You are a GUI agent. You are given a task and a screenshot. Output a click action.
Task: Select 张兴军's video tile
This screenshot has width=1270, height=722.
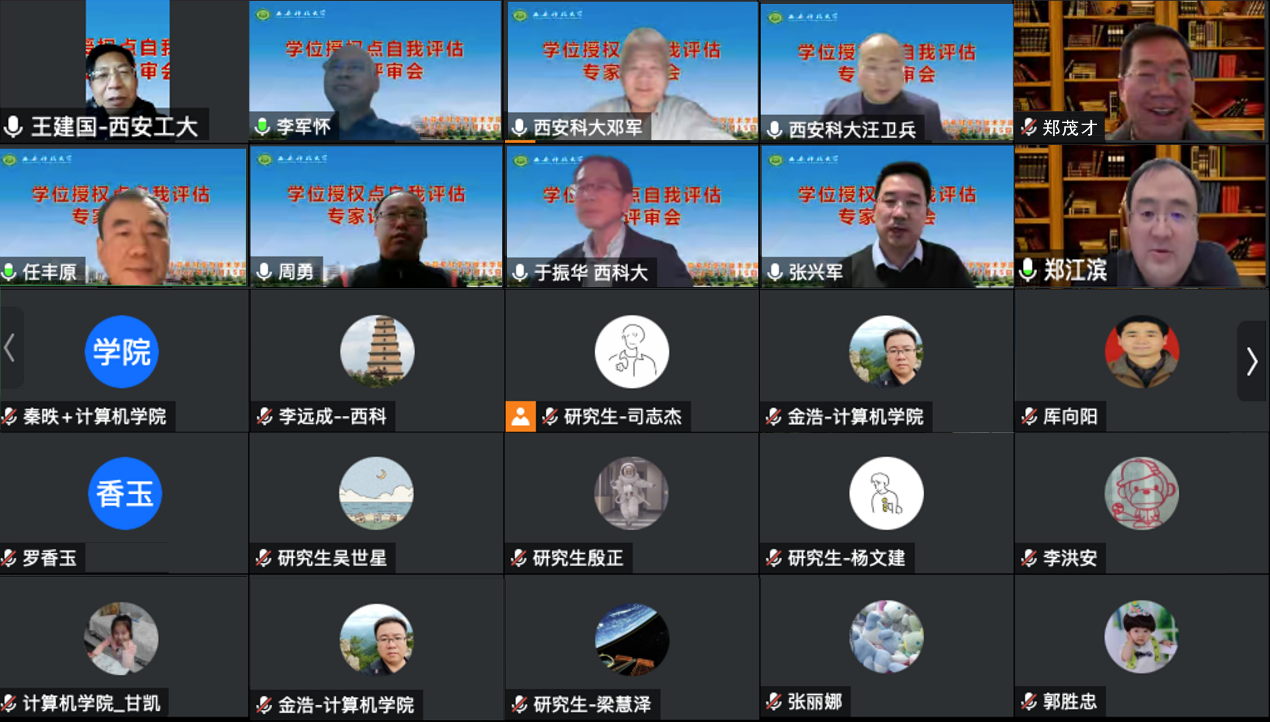(x=886, y=215)
